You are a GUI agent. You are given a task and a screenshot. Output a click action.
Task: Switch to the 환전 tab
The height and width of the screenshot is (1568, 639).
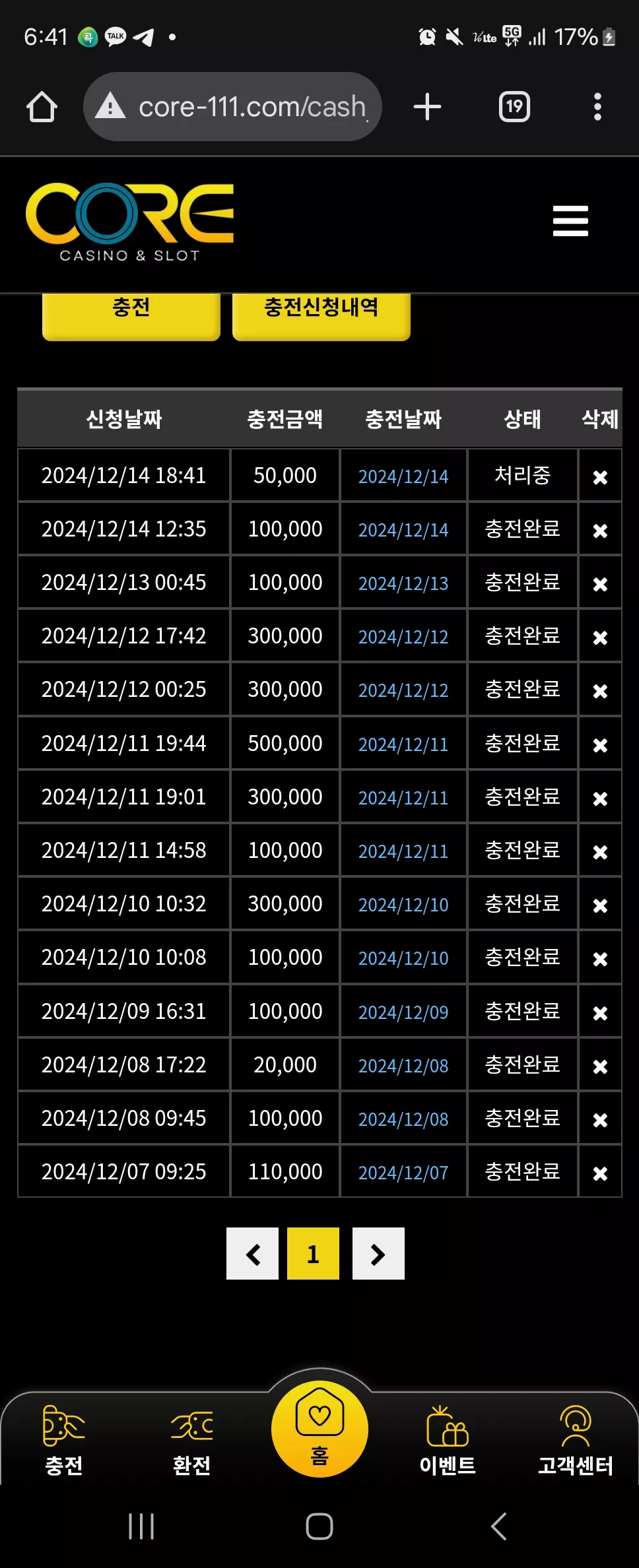coord(191,1441)
